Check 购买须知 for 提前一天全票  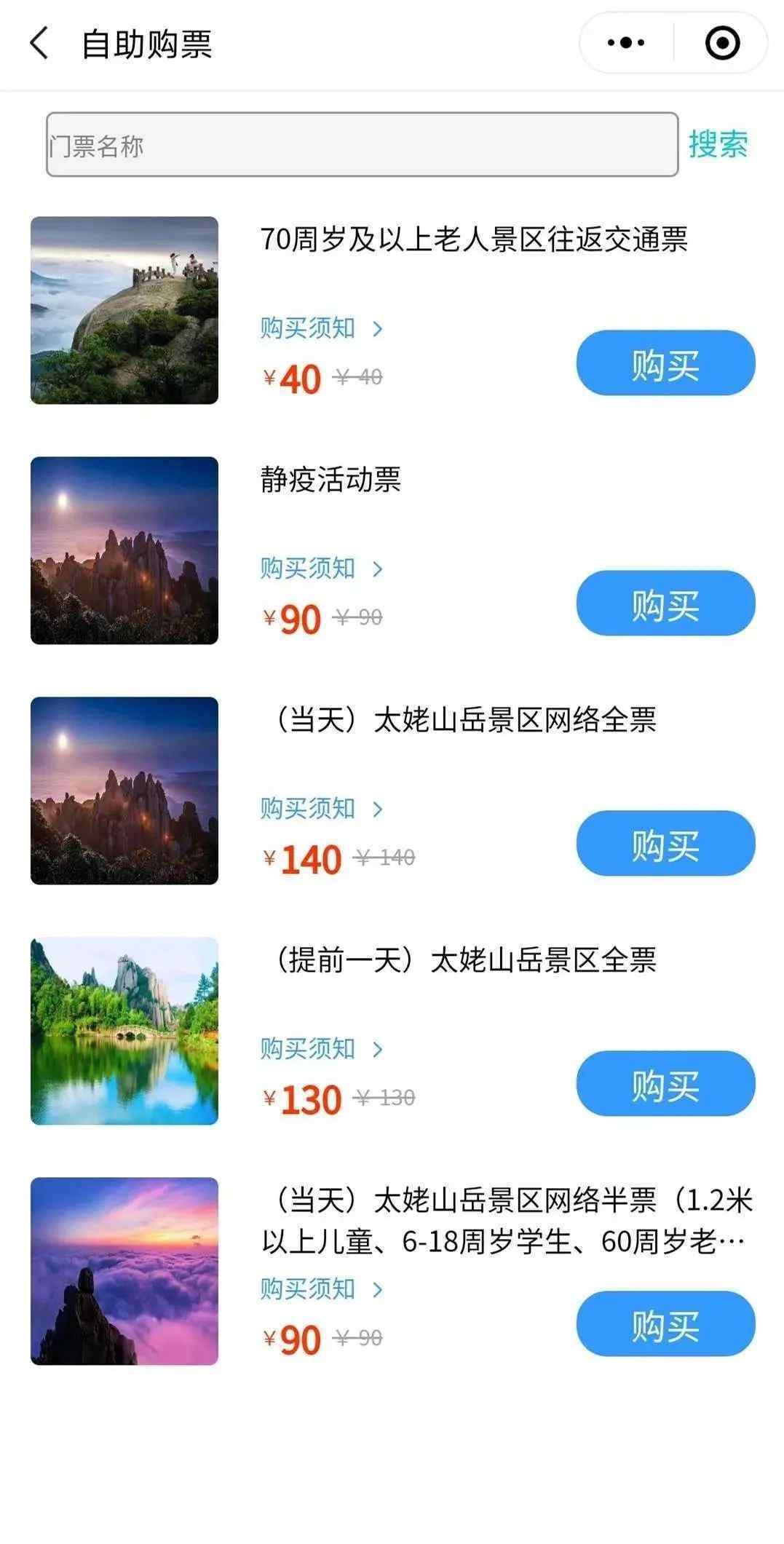pos(320,1049)
